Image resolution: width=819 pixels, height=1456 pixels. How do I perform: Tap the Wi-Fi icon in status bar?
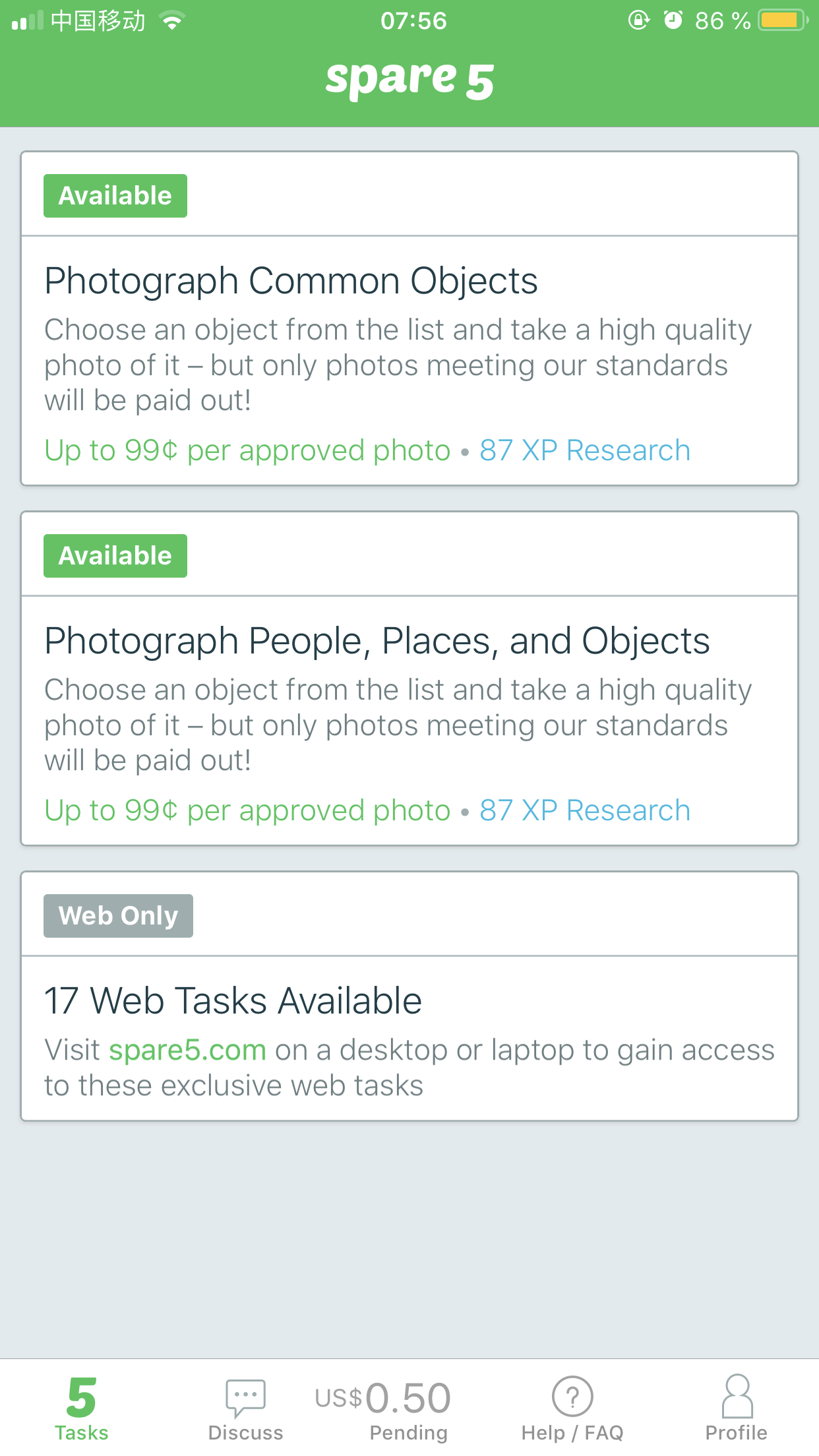coord(171,20)
